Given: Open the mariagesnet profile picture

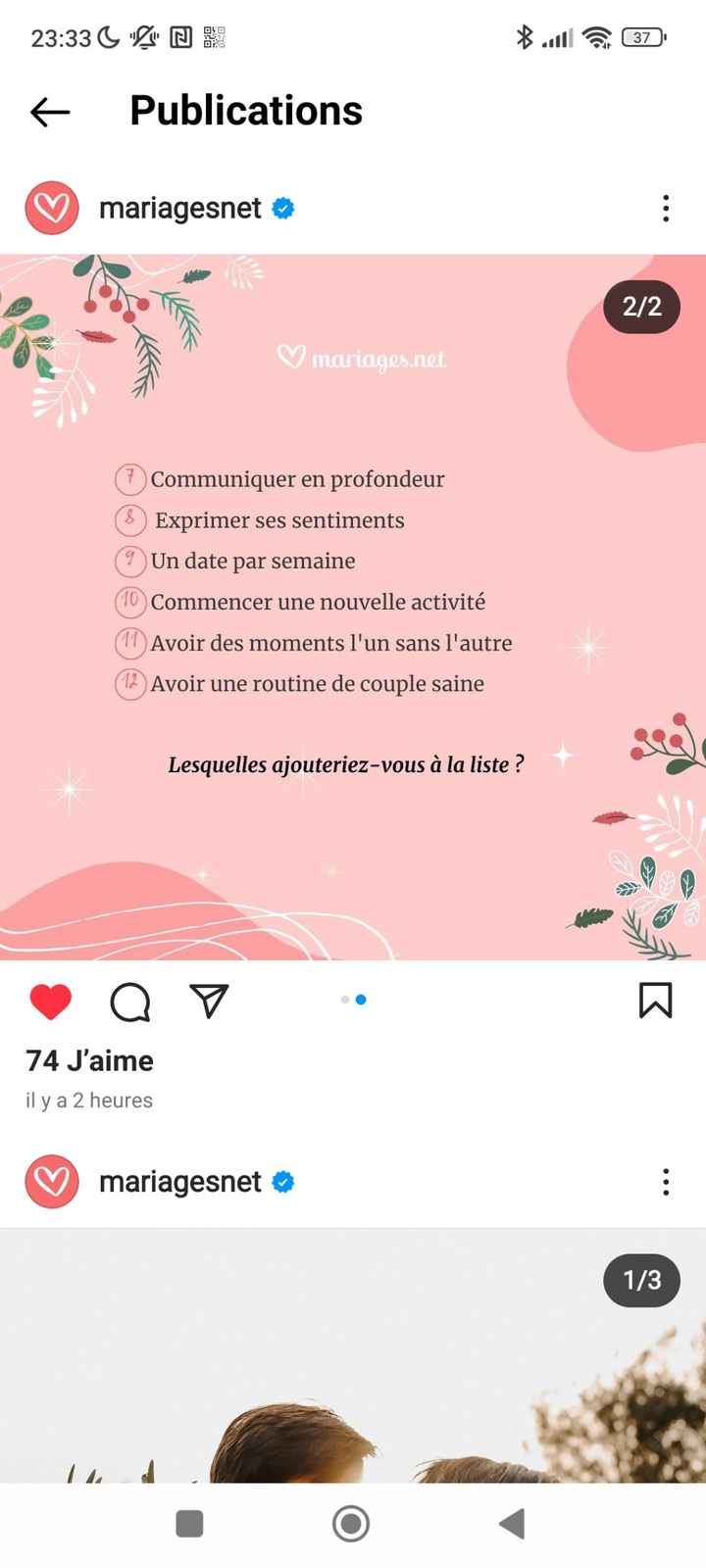Looking at the screenshot, I should pos(51,208).
